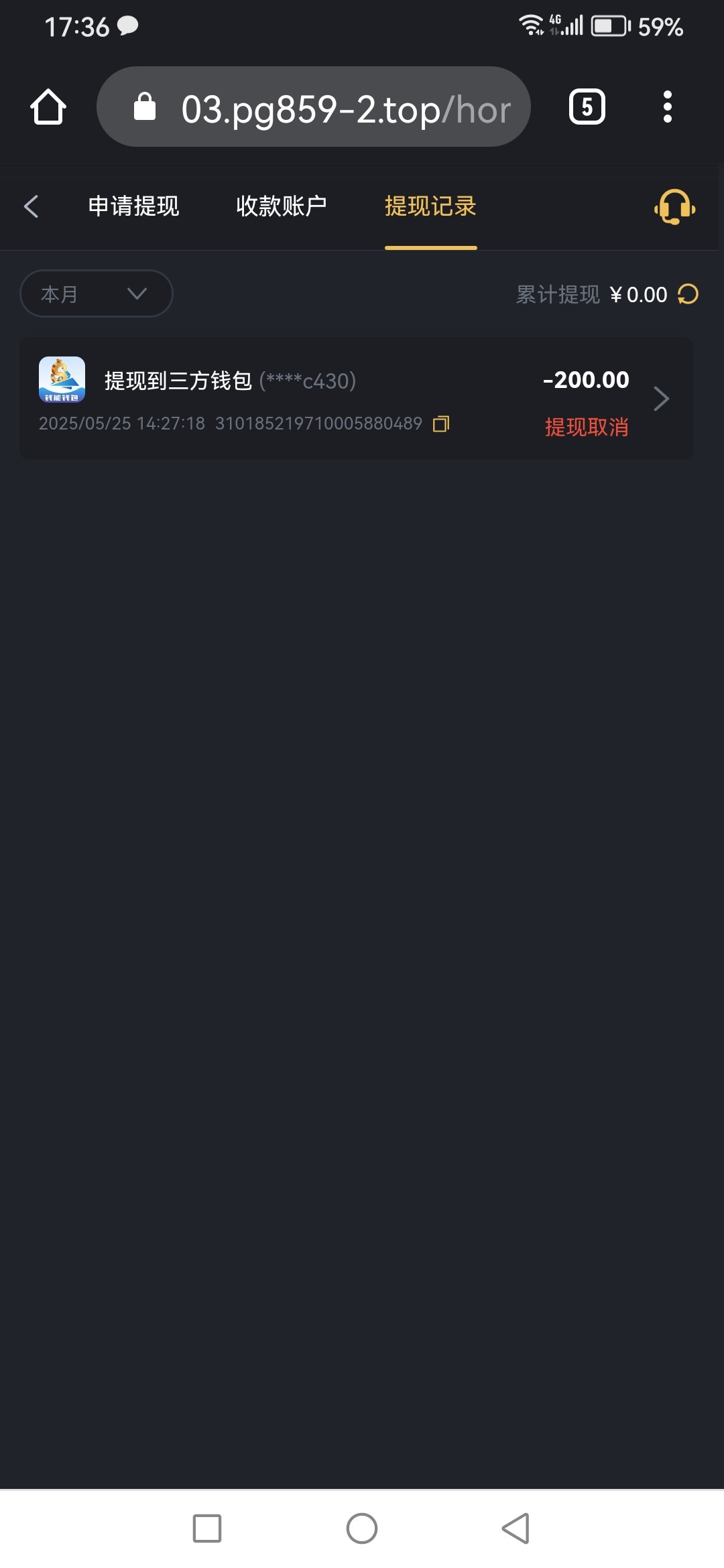Viewport: 724px width, 1568px height.
Task: Go back using the page's back arrow
Action: (32, 206)
